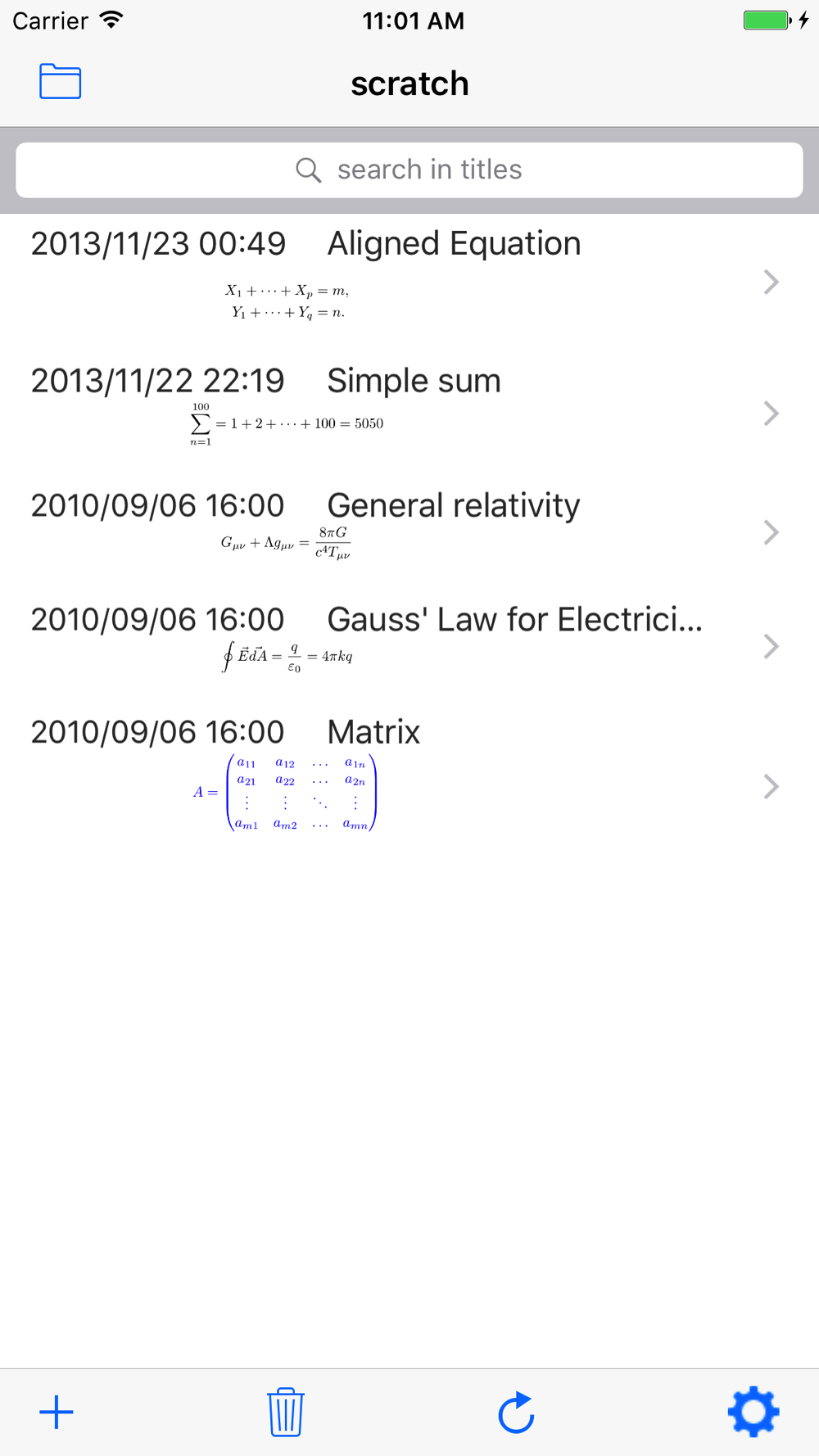
Task: Open settings via the gear icon
Action: [x=753, y=1412]
